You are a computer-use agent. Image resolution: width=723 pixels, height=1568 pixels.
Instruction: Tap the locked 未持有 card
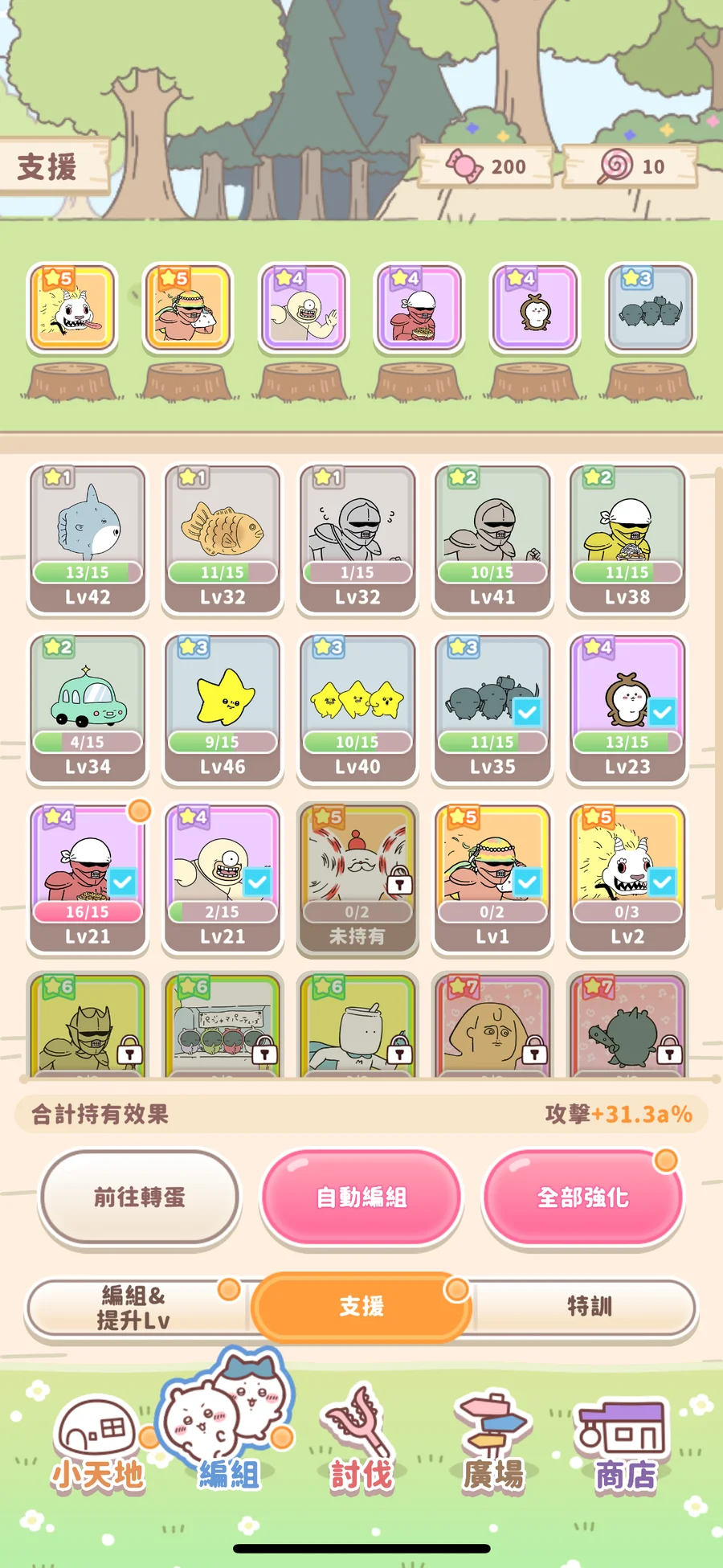[358, 878]
